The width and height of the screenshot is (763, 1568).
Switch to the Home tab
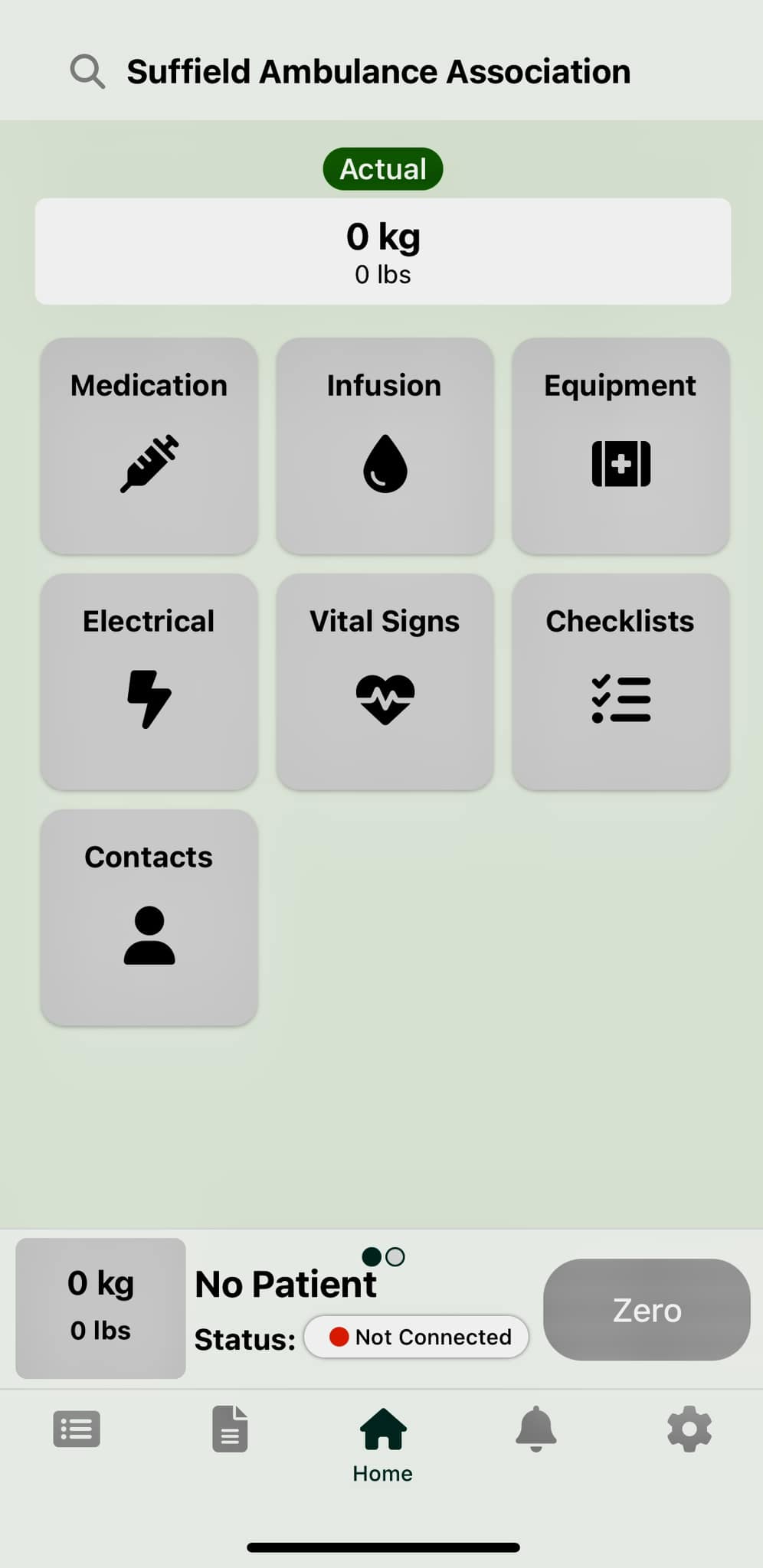tap(382, 1442)
